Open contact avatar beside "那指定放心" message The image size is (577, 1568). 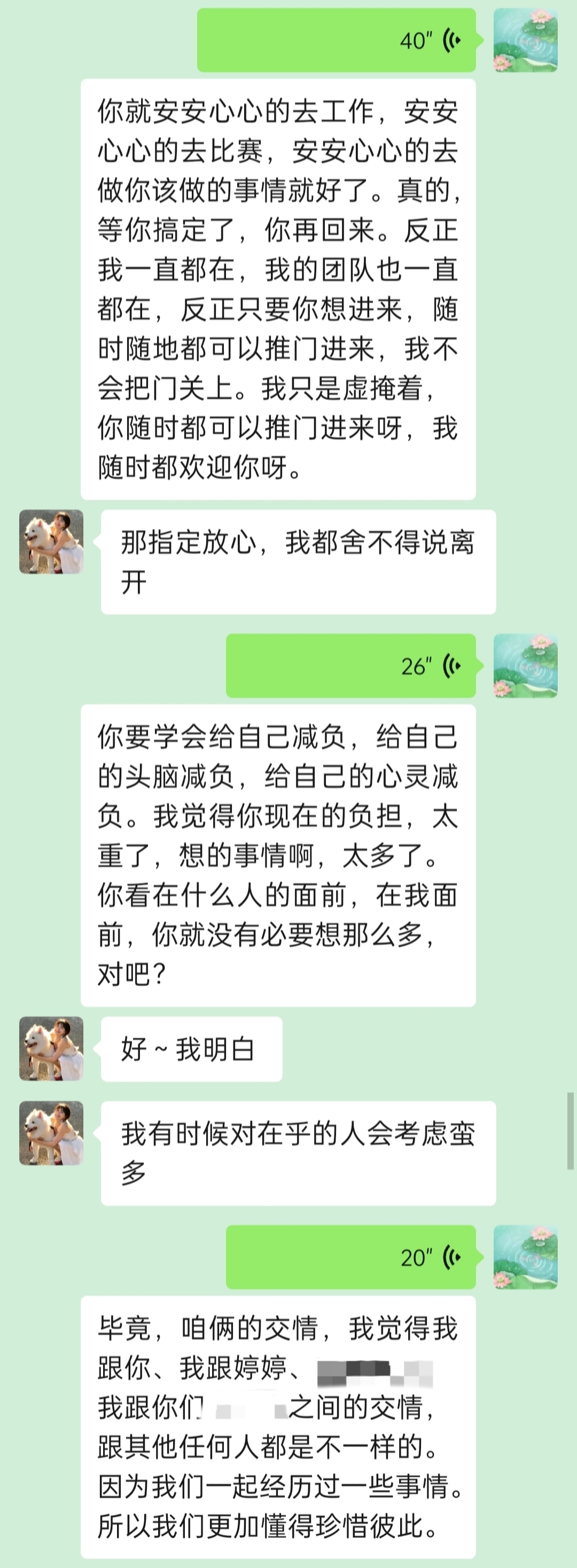click(51, 542)
